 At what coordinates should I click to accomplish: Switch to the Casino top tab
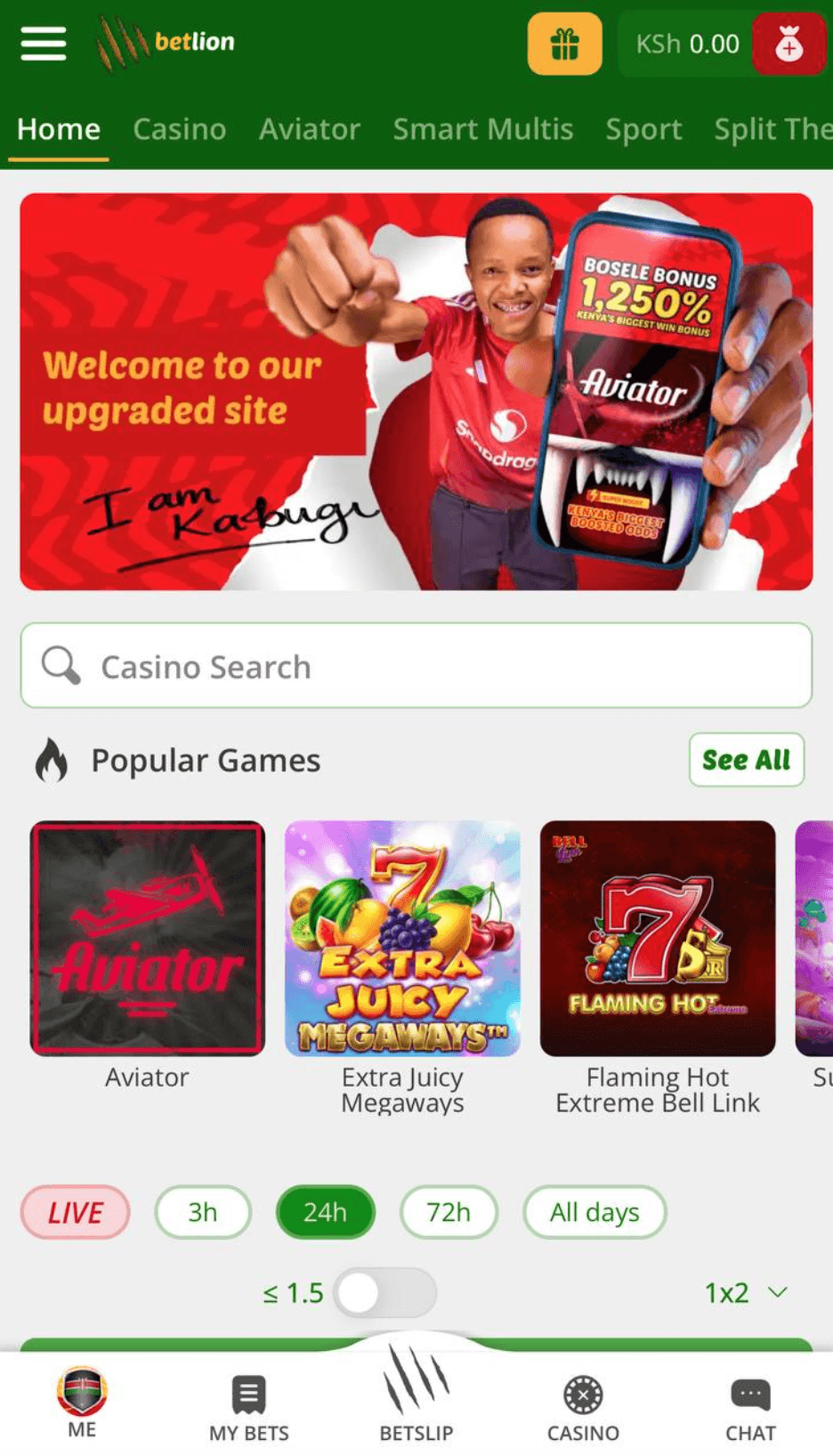180,129
